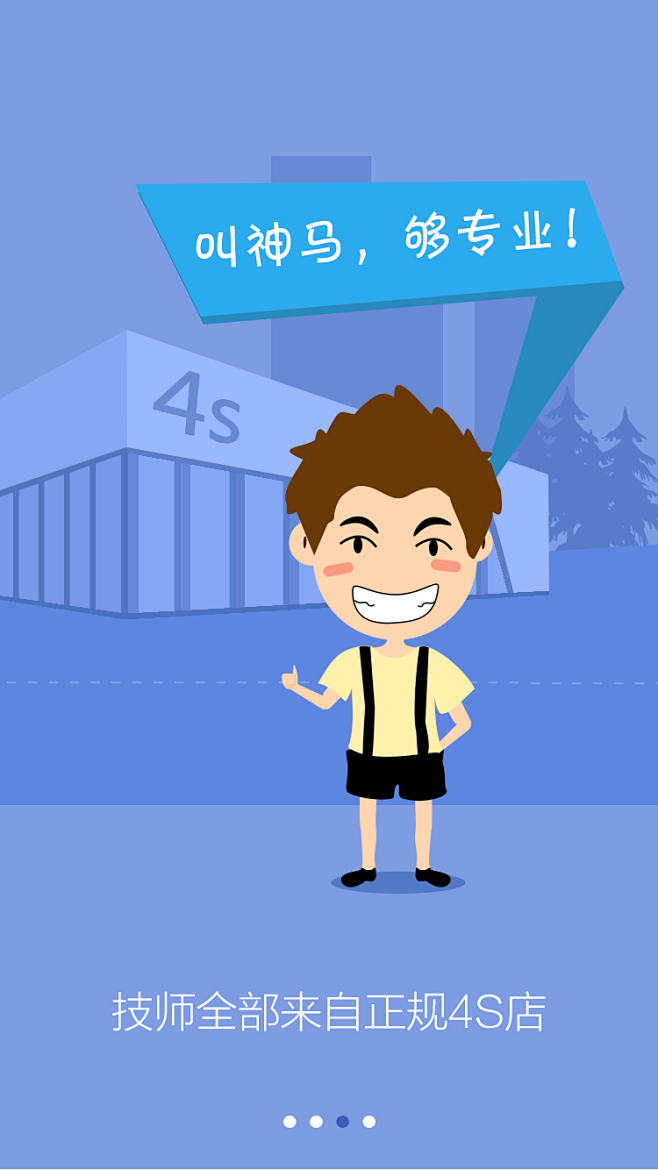Jump to the first onboarding page dot
Viewport: 658px width, 1170px height.
289,1121
